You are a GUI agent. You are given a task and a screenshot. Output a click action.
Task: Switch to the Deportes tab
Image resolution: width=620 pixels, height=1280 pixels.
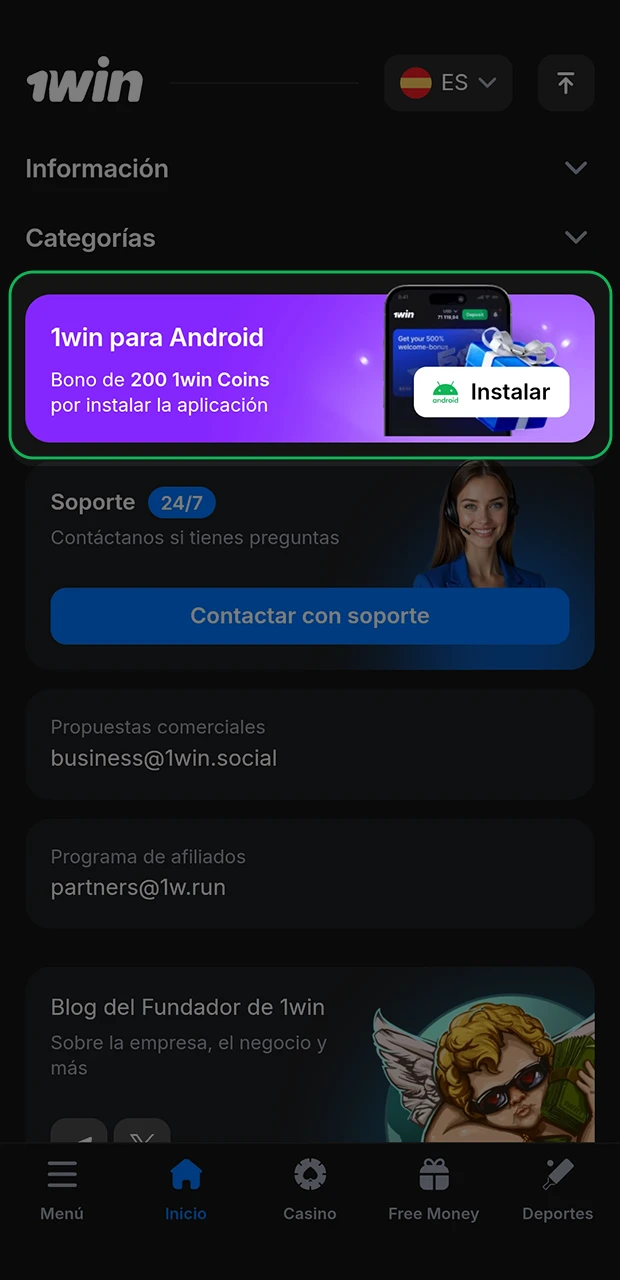point(558,1190)
